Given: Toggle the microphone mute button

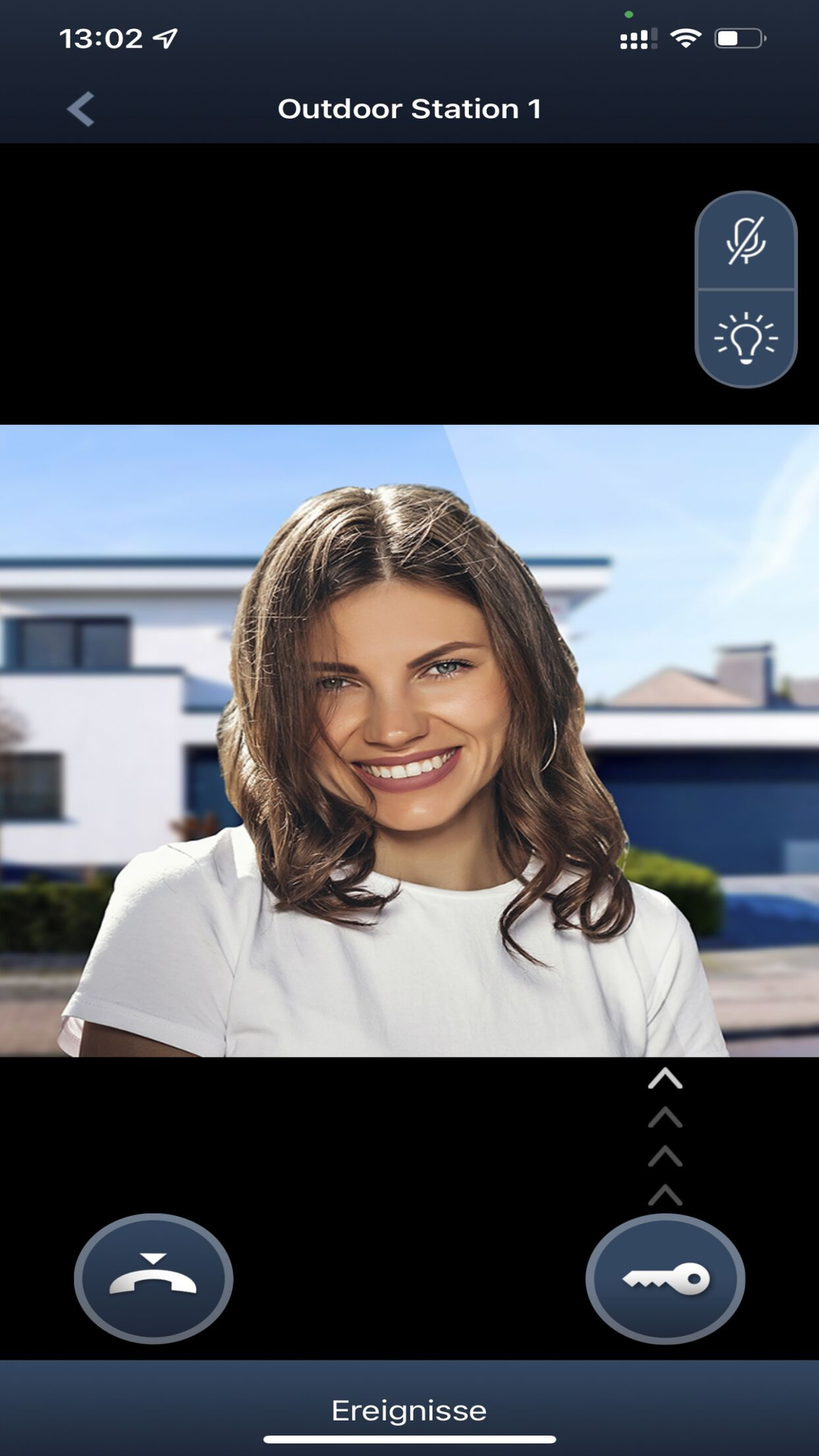Looking at the screenshot, I should click(746, 241).
